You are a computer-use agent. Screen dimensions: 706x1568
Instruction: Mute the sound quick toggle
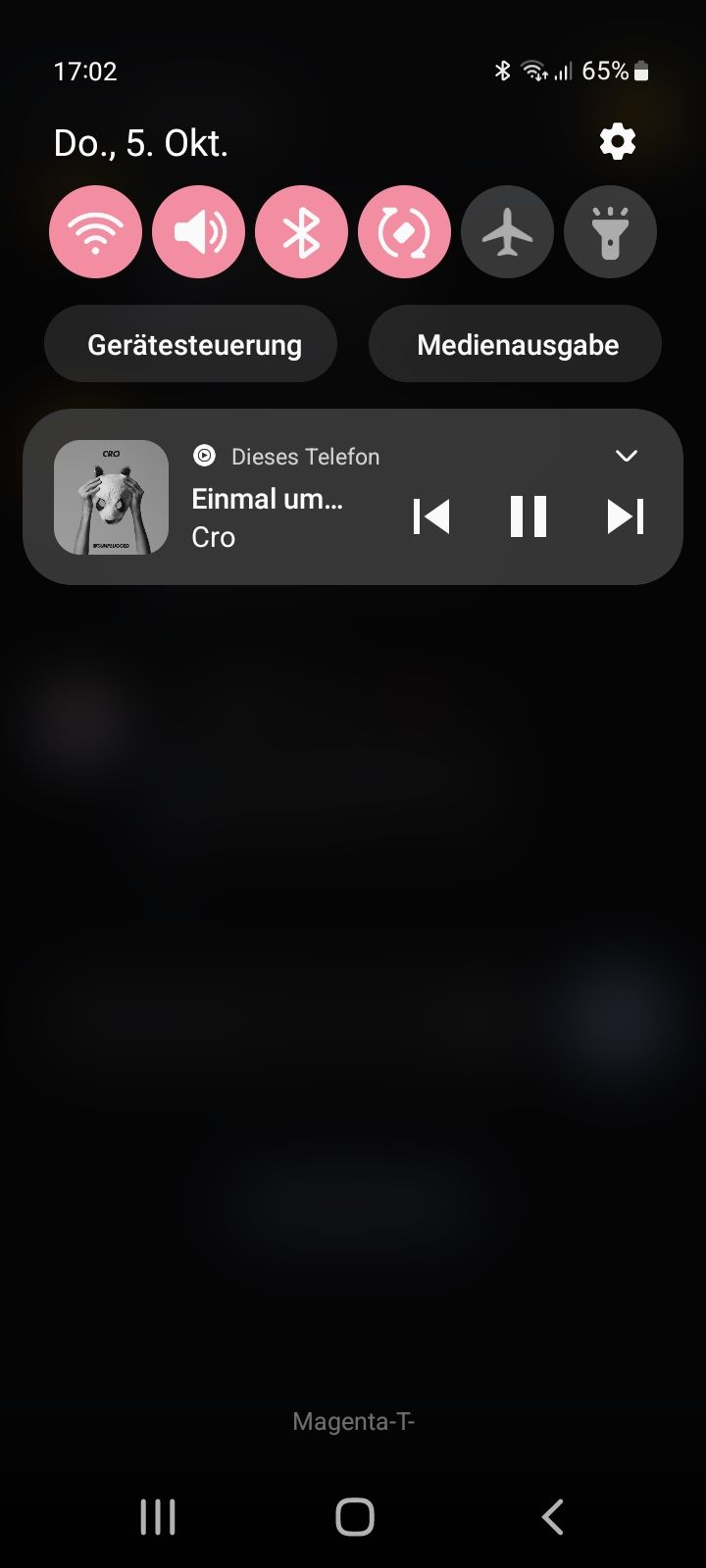tap(198, 233)
